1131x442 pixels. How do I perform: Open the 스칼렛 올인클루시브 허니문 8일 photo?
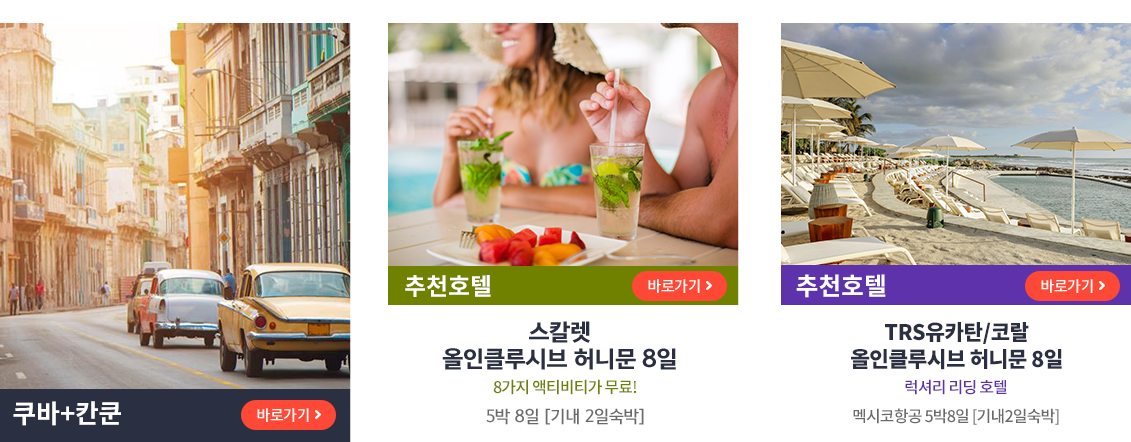coord(562,145)
